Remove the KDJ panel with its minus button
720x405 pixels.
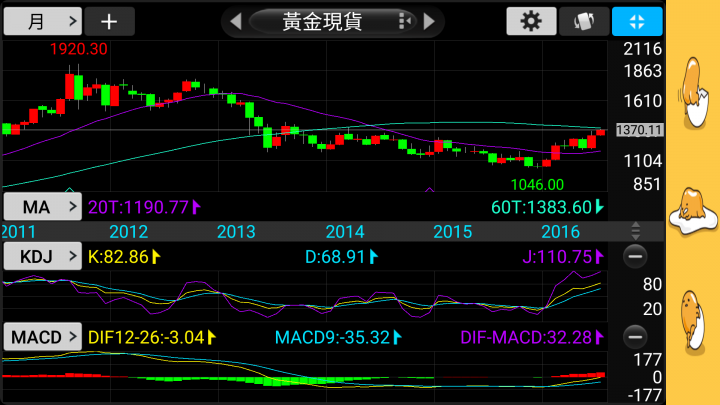[634, 257]
